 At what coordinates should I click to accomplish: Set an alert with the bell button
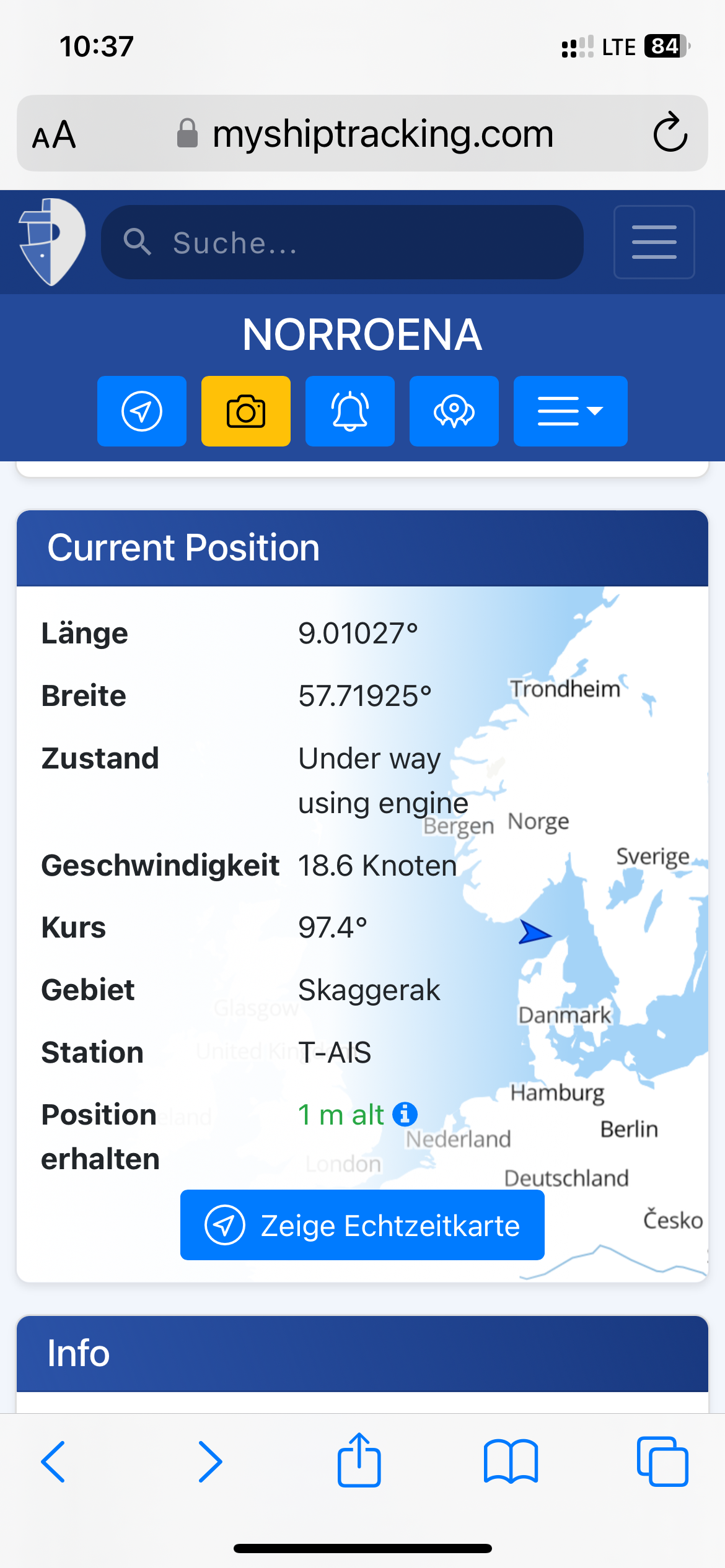pos(350,411)
